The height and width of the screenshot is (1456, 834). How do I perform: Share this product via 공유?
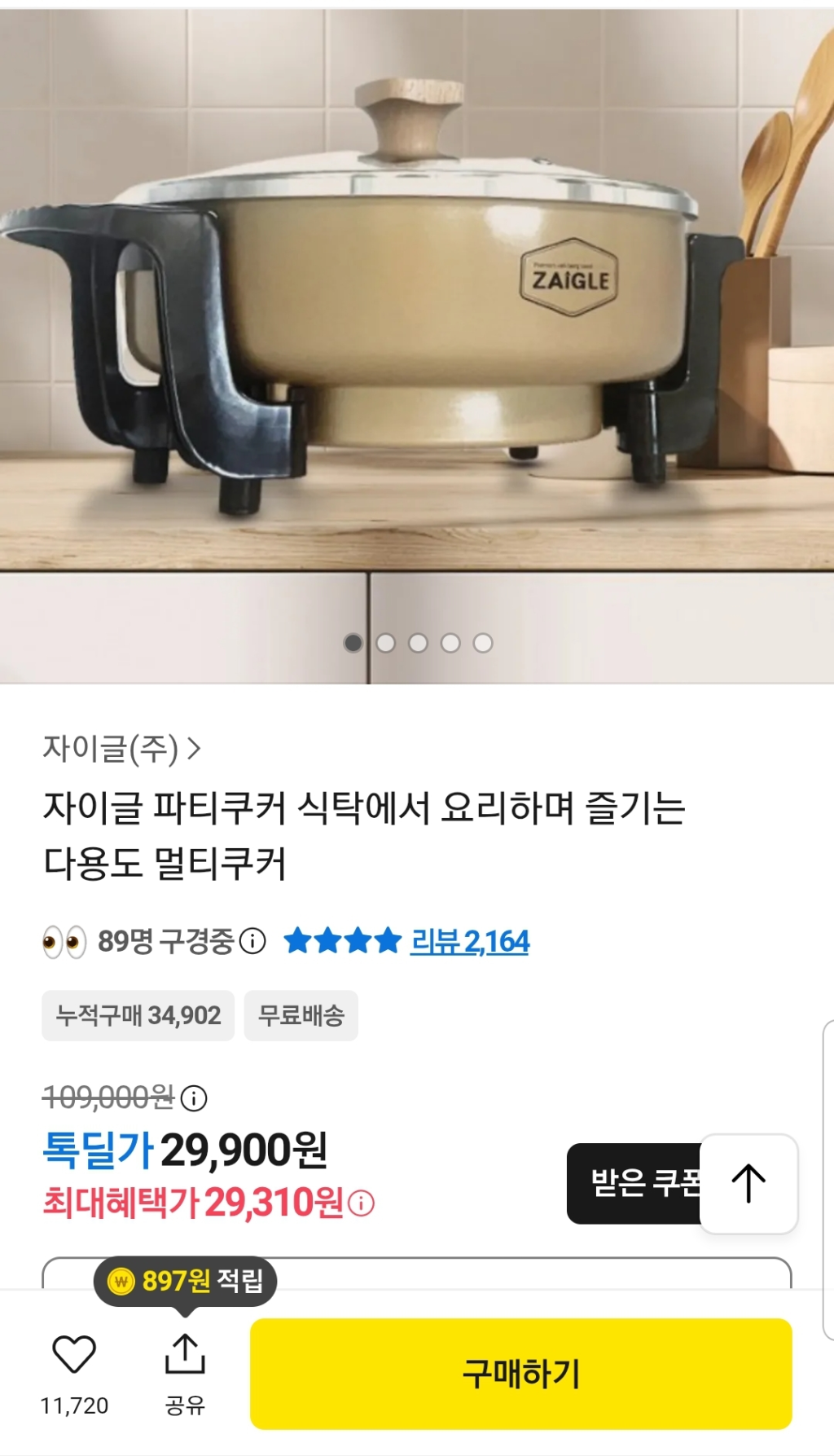185,1369
